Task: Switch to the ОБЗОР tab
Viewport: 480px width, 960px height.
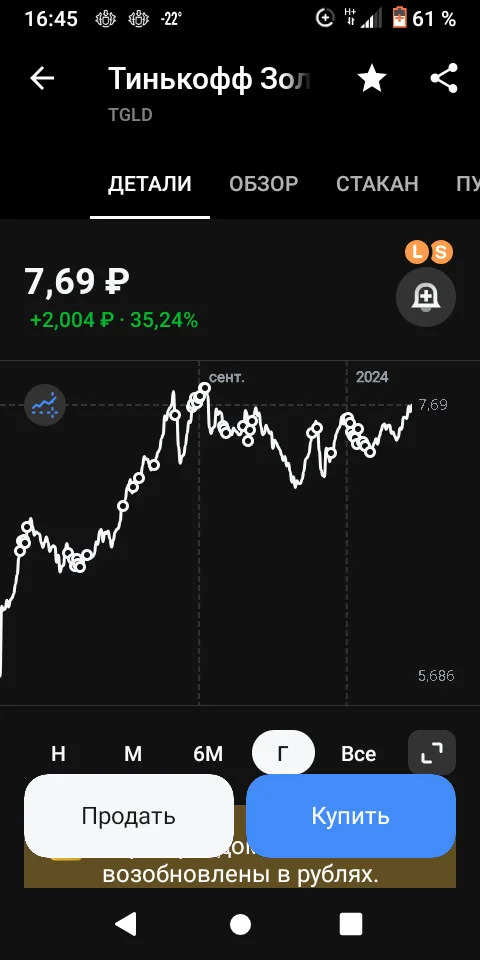Action: [x=263, y=184]
